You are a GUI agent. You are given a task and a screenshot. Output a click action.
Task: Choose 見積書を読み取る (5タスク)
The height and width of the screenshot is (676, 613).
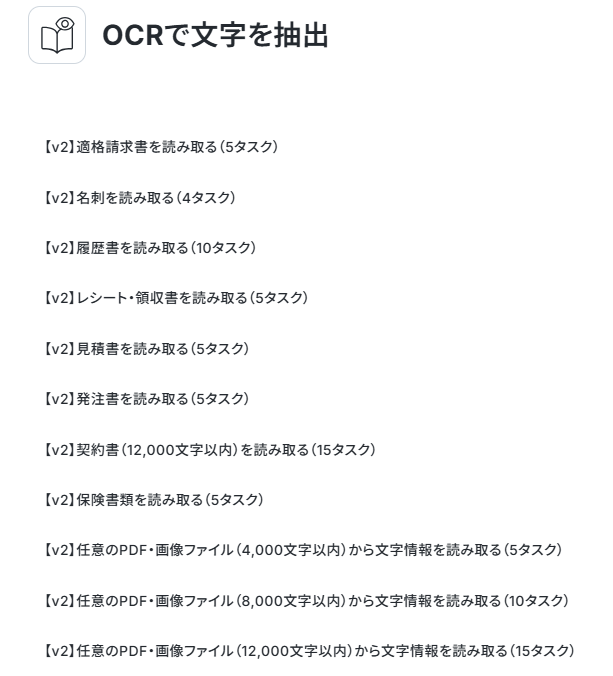[x=147, y=348]
